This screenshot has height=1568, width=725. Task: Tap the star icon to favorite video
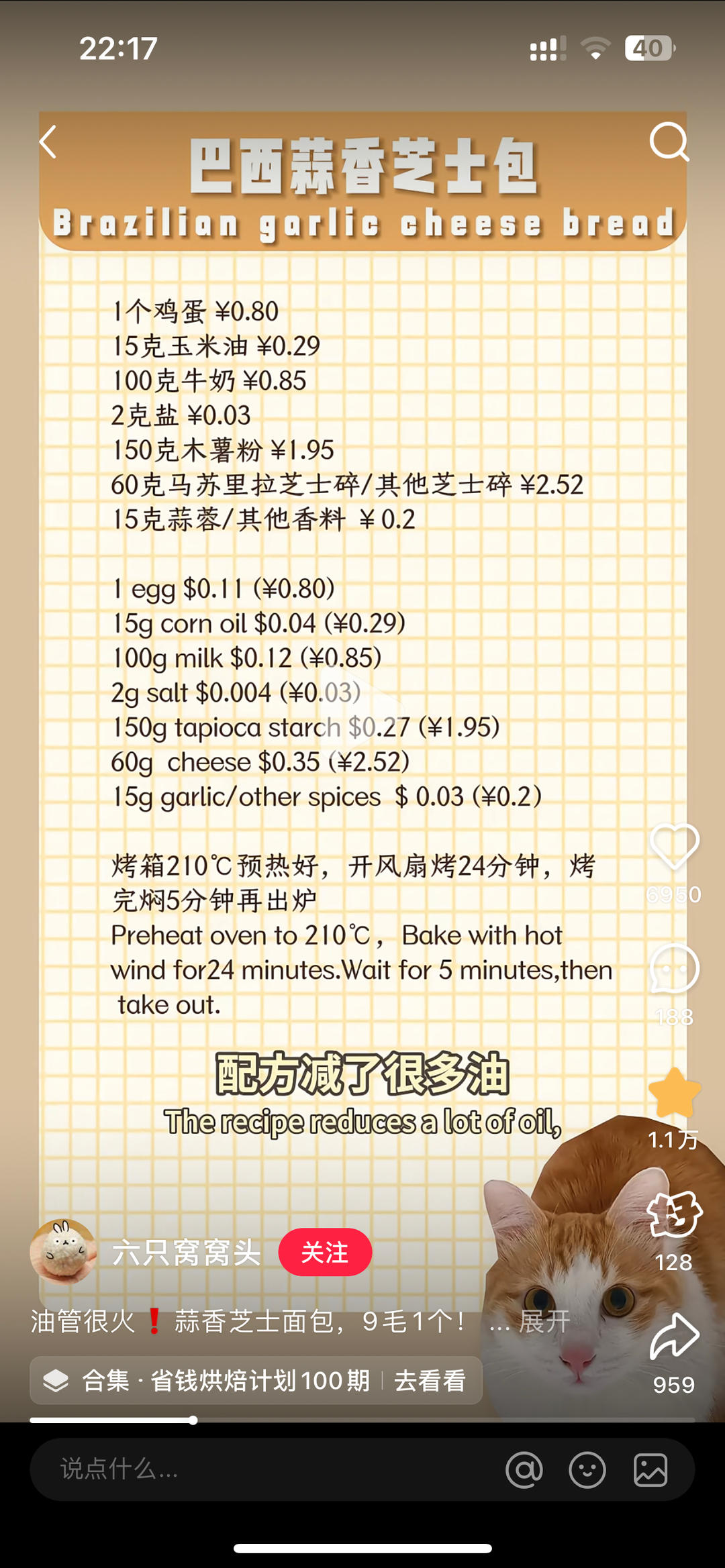[674, 1094]
